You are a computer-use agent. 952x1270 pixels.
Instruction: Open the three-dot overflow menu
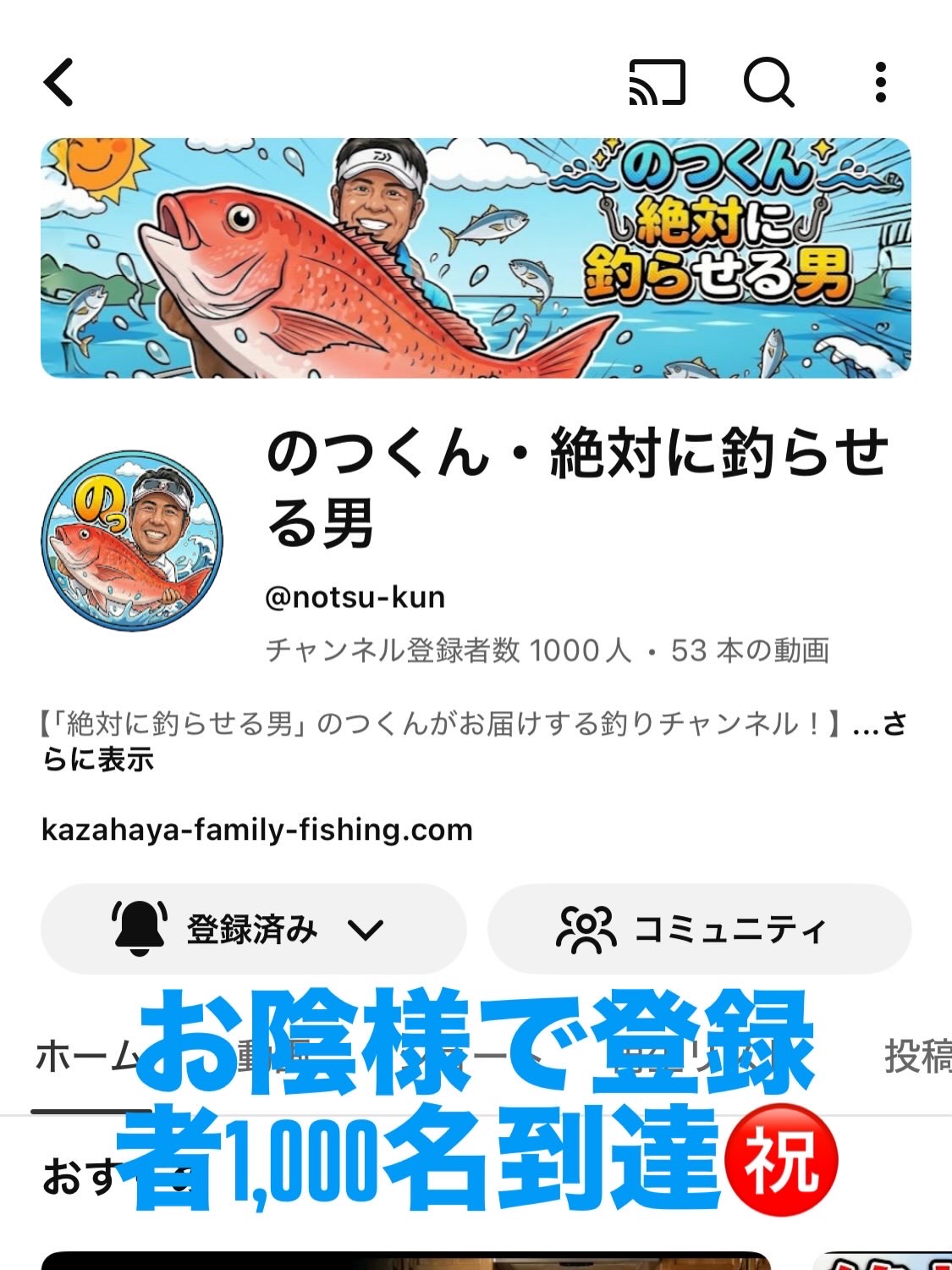(x=881, y=82)
